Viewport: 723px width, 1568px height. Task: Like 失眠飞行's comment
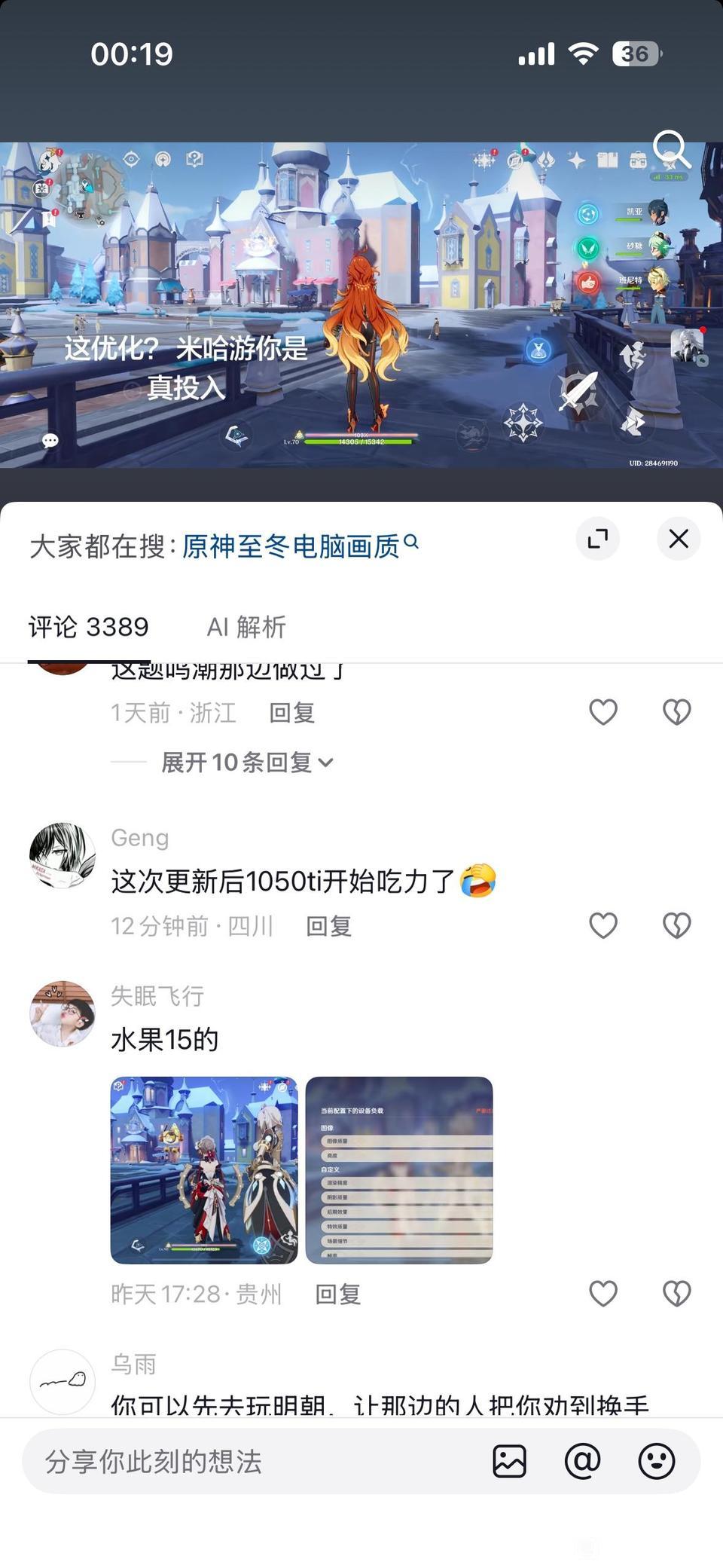coord(603,1294)
